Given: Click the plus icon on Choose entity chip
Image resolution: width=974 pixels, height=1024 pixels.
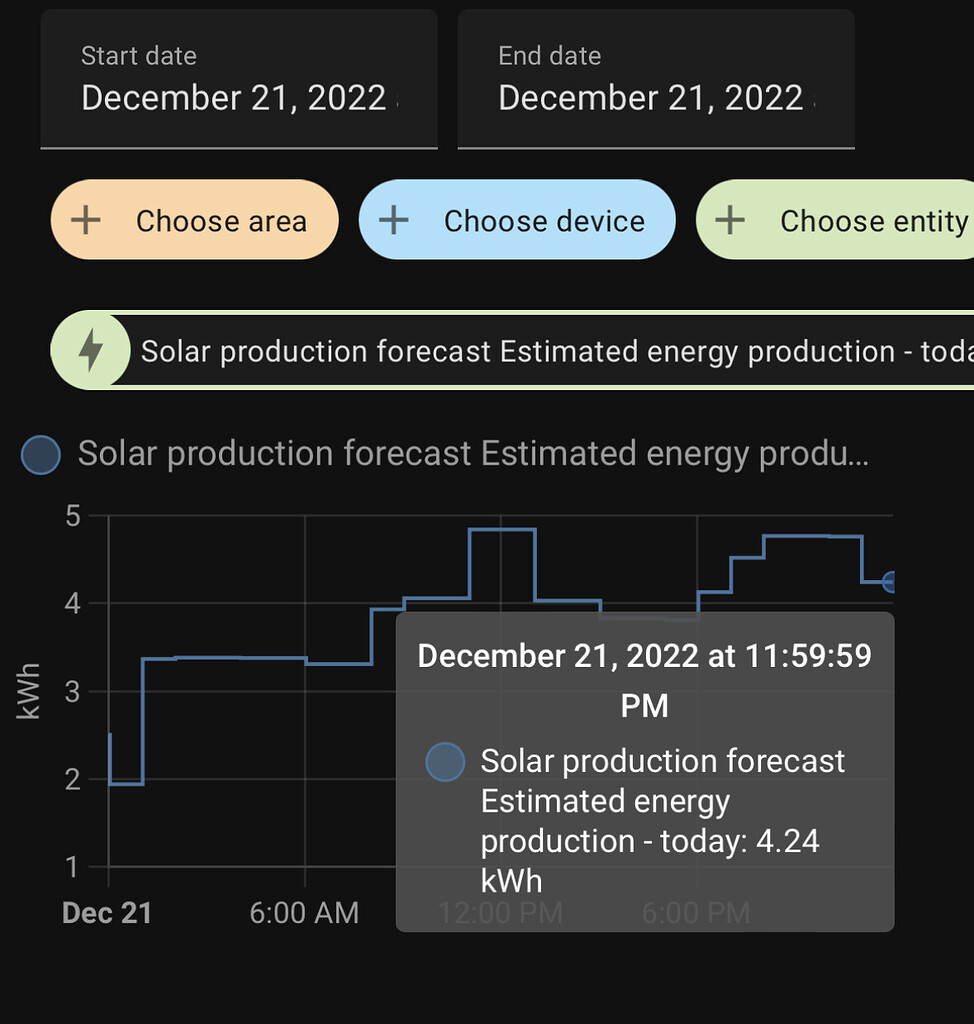Looking at the screenshot, I should (731, 220).
